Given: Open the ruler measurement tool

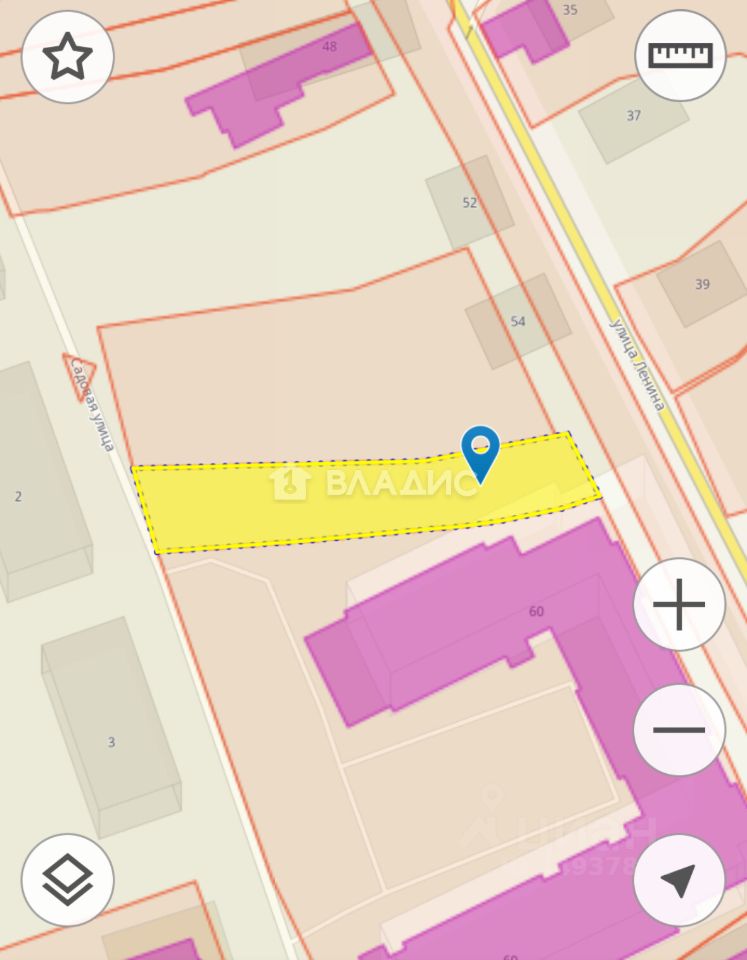Looking at the screenshot, I should tap(680, 55).
